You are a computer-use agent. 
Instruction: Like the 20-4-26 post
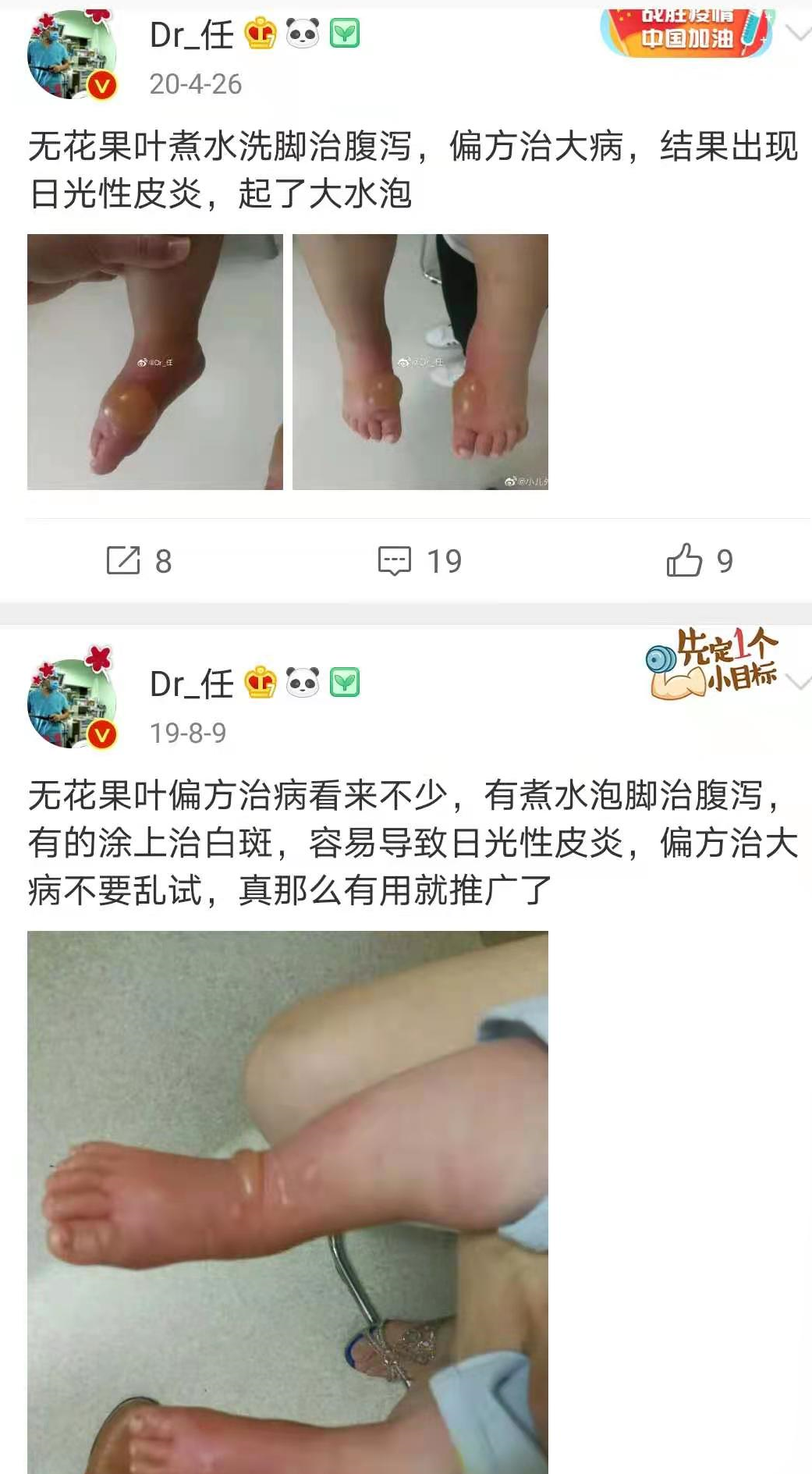699,561
